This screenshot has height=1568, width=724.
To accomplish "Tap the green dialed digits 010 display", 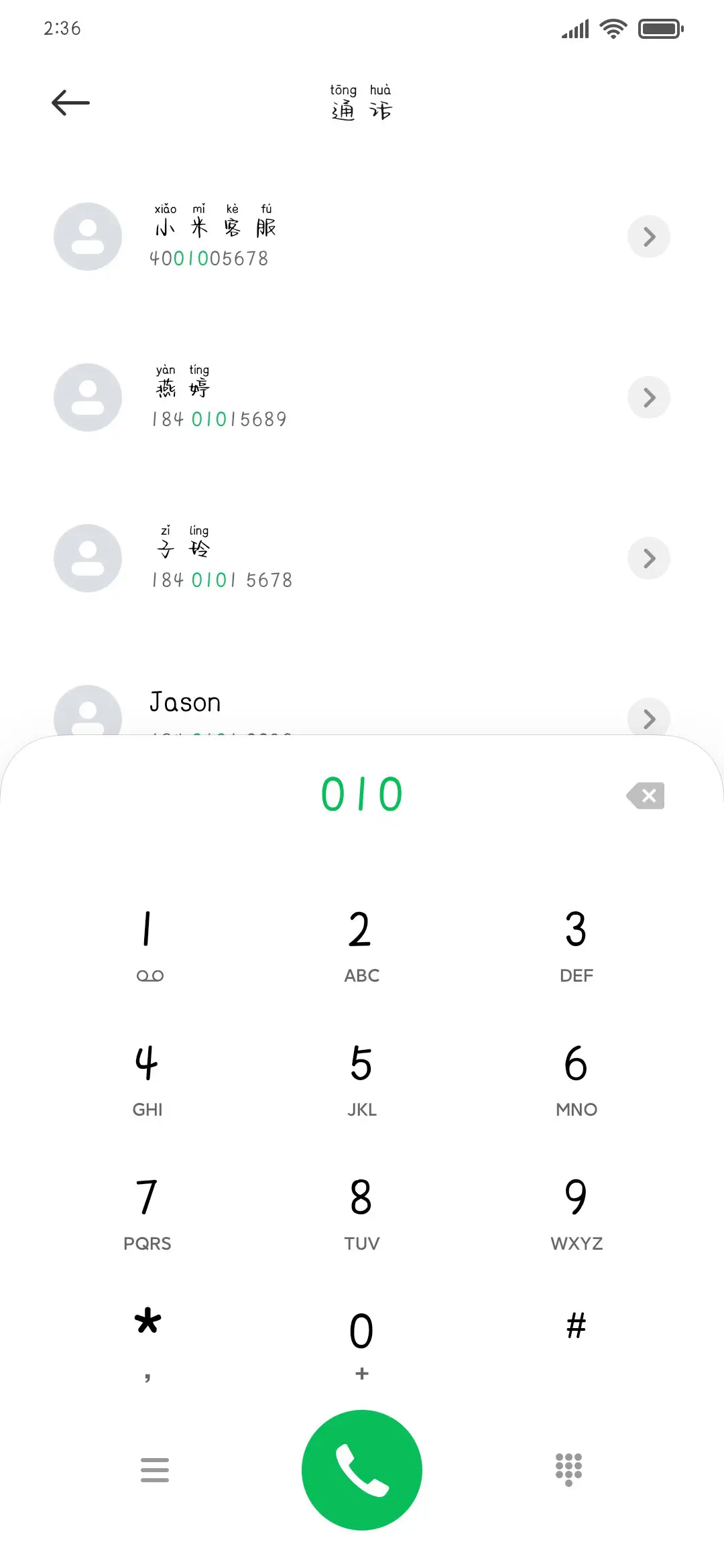I will 361,794.
